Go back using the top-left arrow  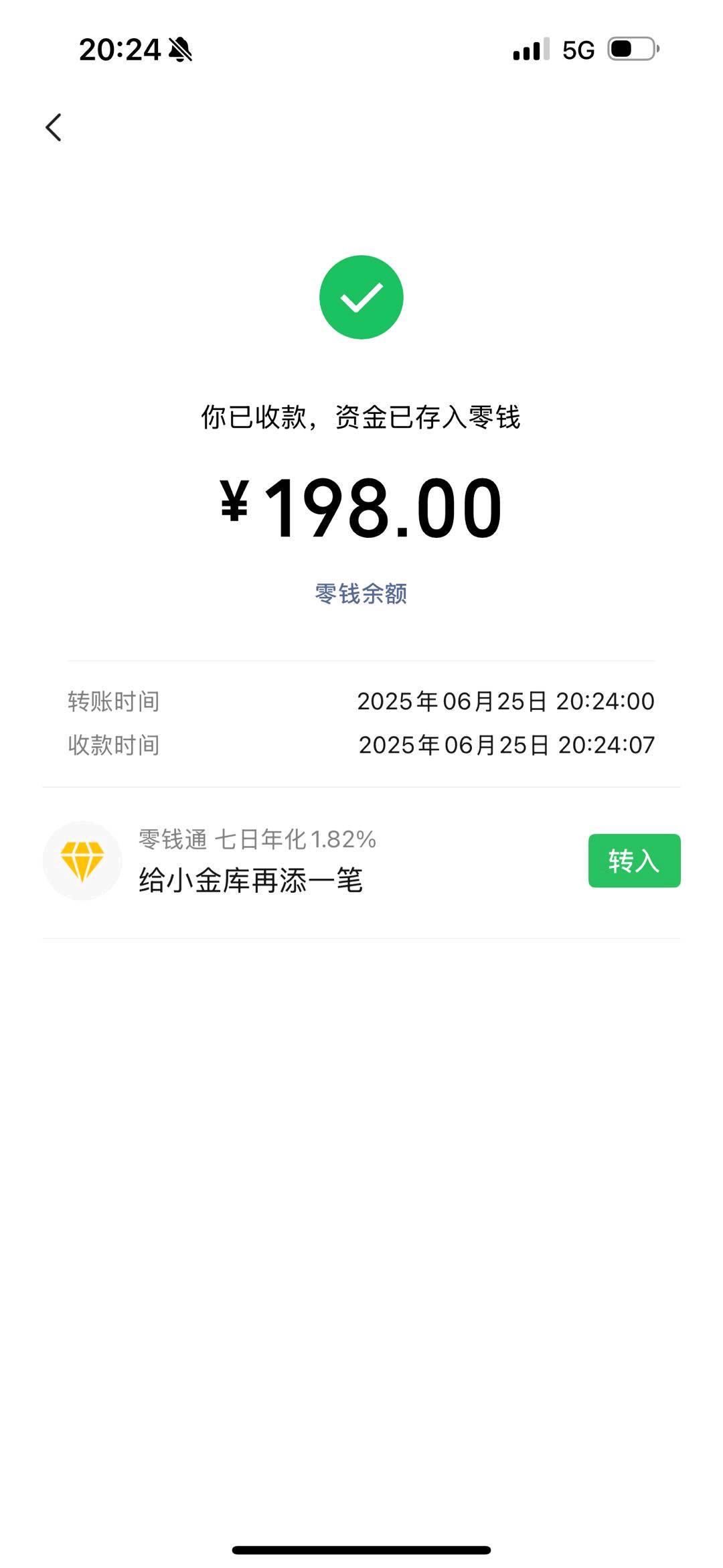pyautogui.click(x=54, y=127)
